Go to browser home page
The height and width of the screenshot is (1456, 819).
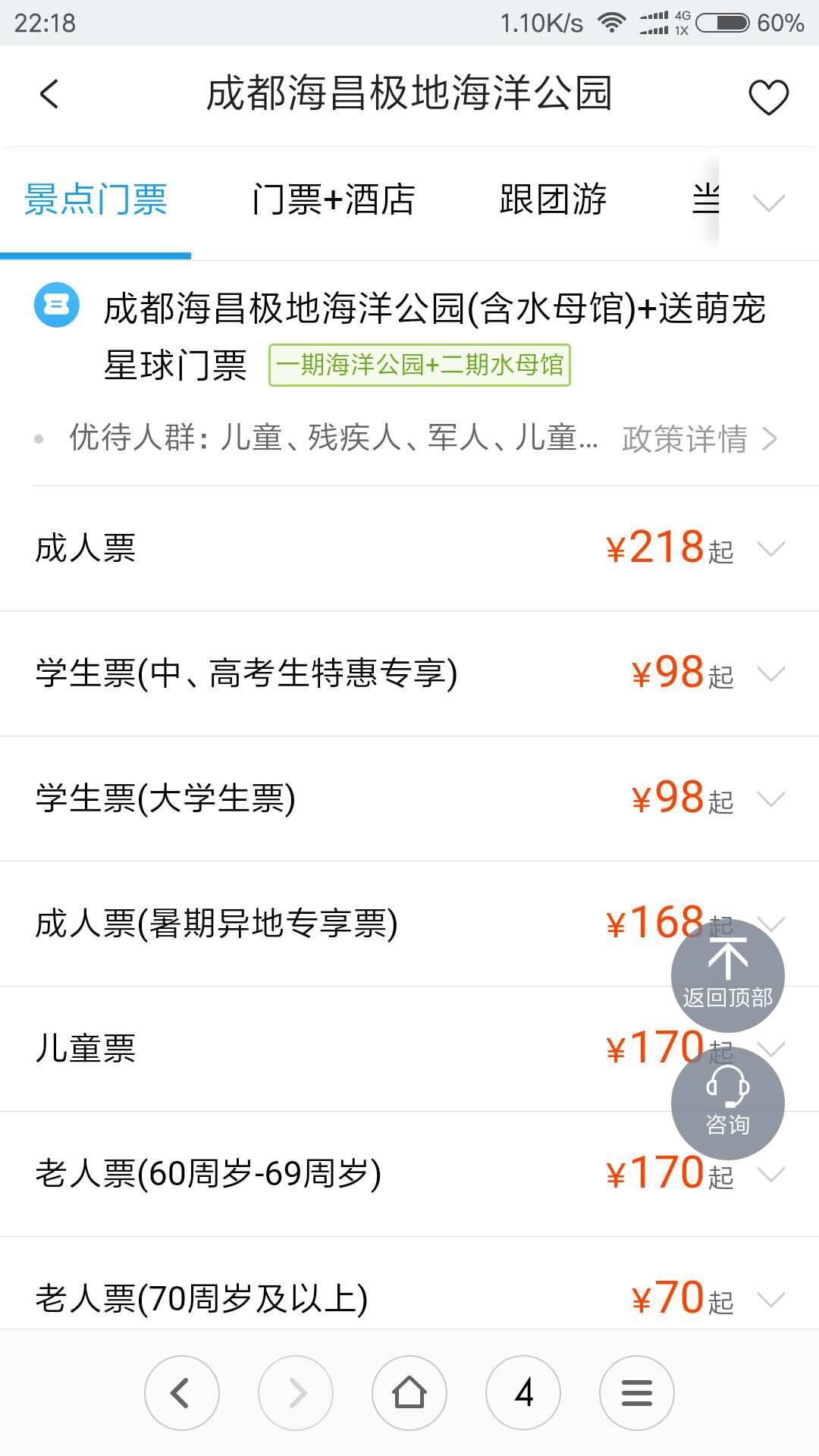(x=409, y=1393)
